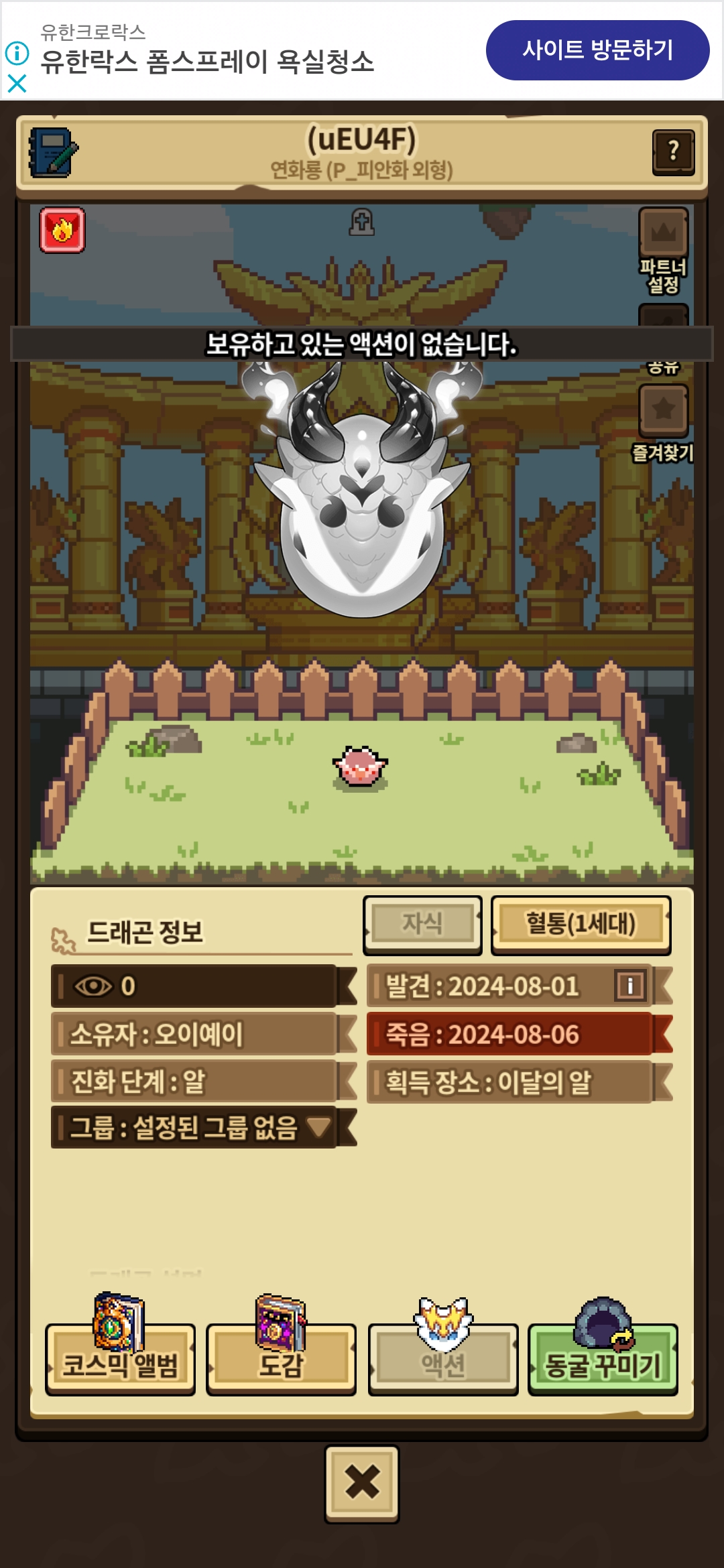
Task: Open the question mark help button
Action: click(x=673, y=152)
